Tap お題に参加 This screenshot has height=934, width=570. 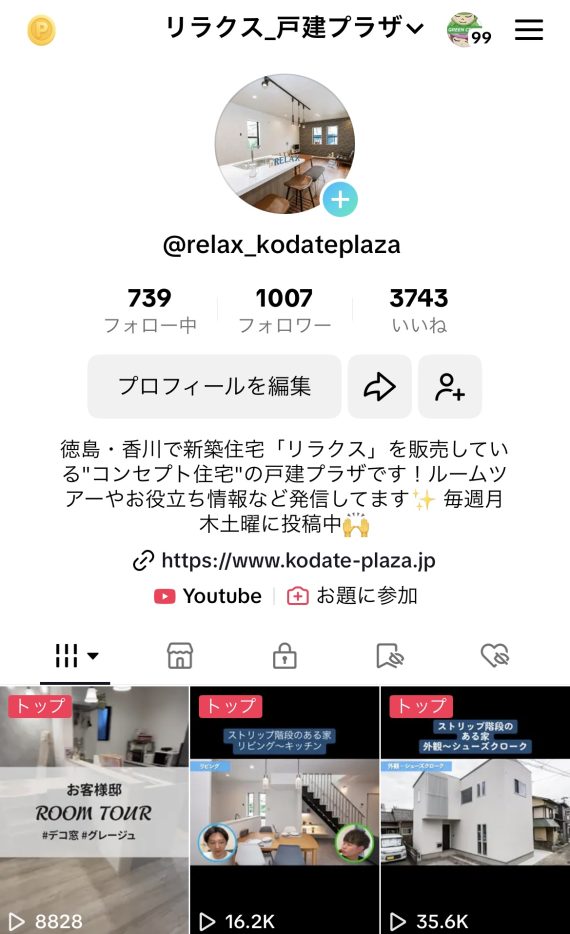coord(352,596)
